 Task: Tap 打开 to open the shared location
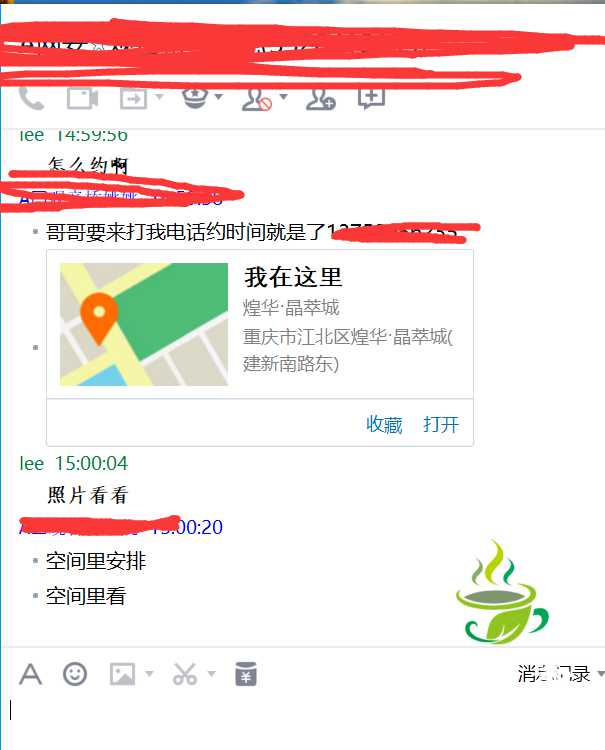pyautogui.click(x=441, y=425)
